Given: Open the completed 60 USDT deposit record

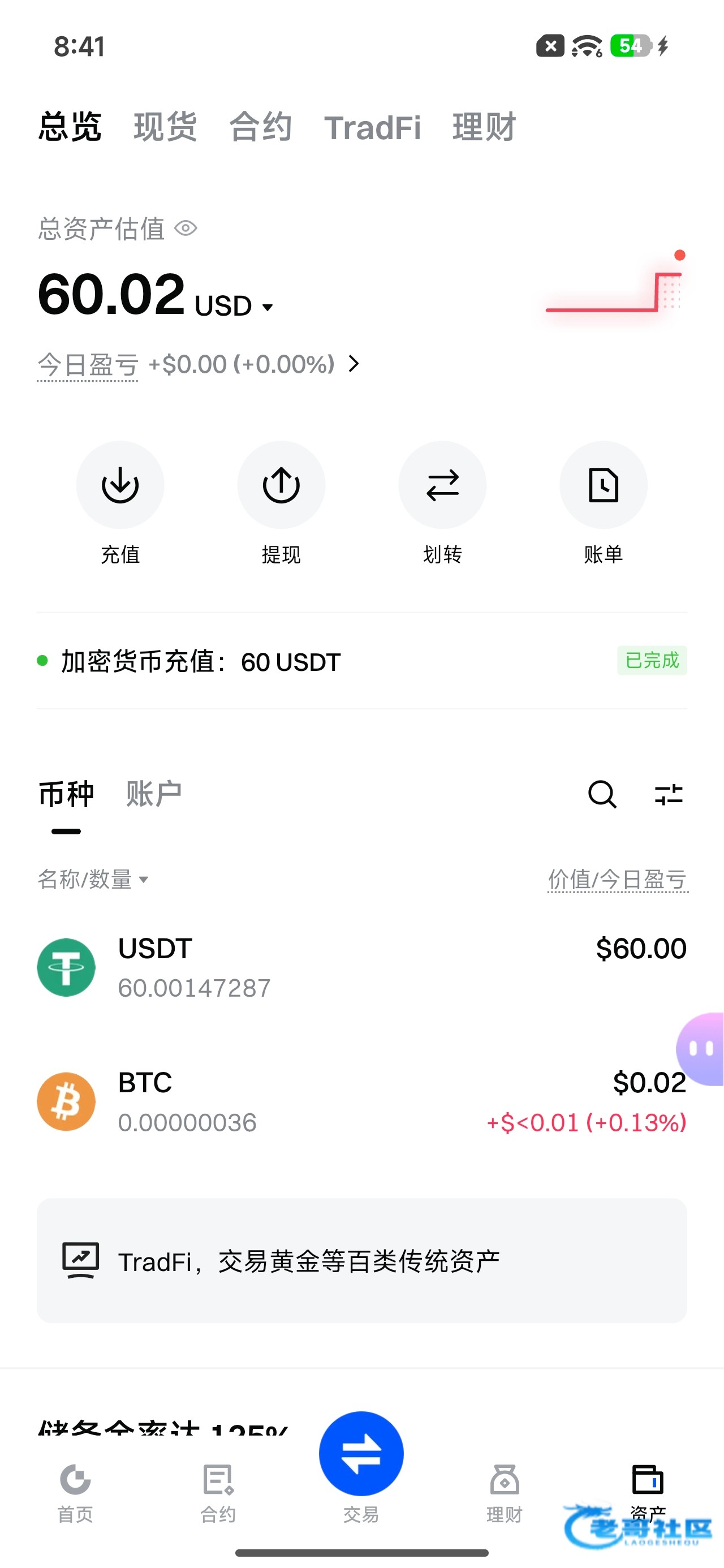Looking at the screenshot, I should point(361,661).
